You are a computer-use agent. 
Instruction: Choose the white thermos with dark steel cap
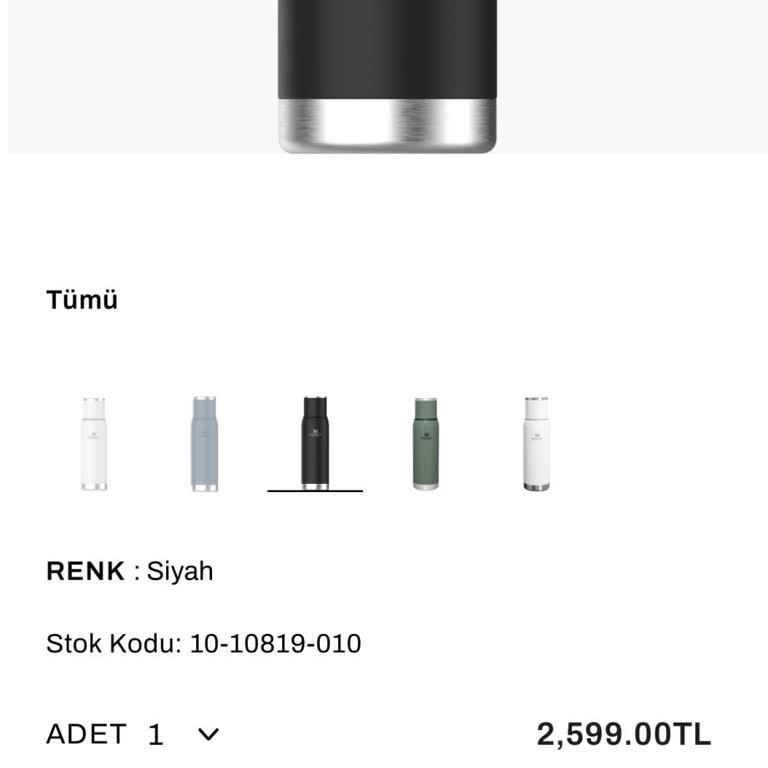[x=537, y=443]
